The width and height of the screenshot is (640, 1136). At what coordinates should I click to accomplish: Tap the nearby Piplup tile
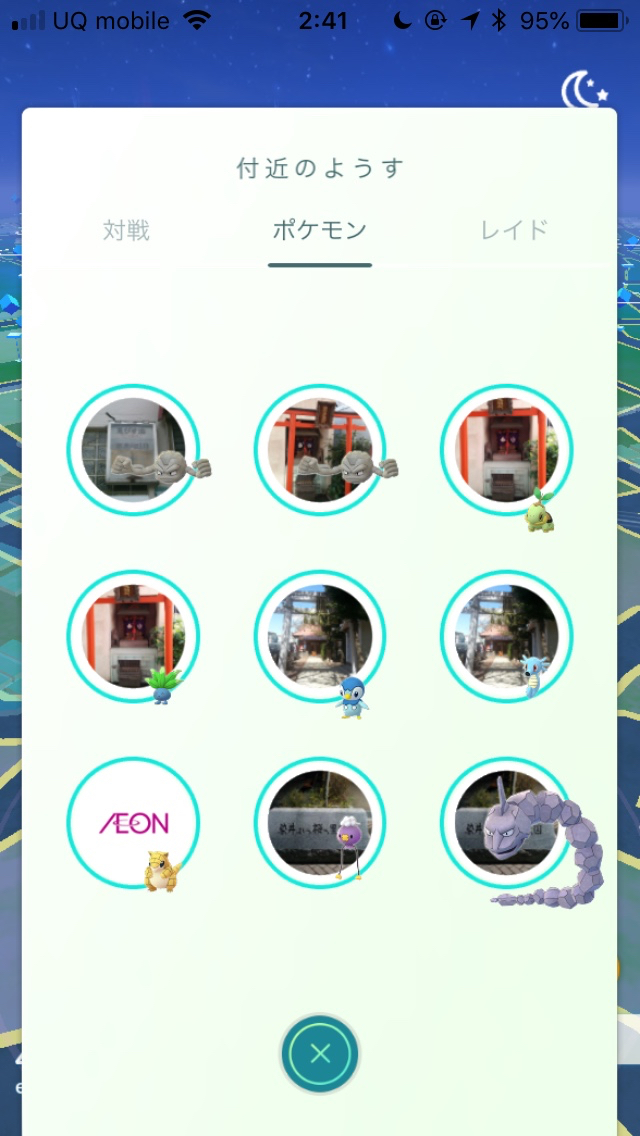(x=320, y=636)
